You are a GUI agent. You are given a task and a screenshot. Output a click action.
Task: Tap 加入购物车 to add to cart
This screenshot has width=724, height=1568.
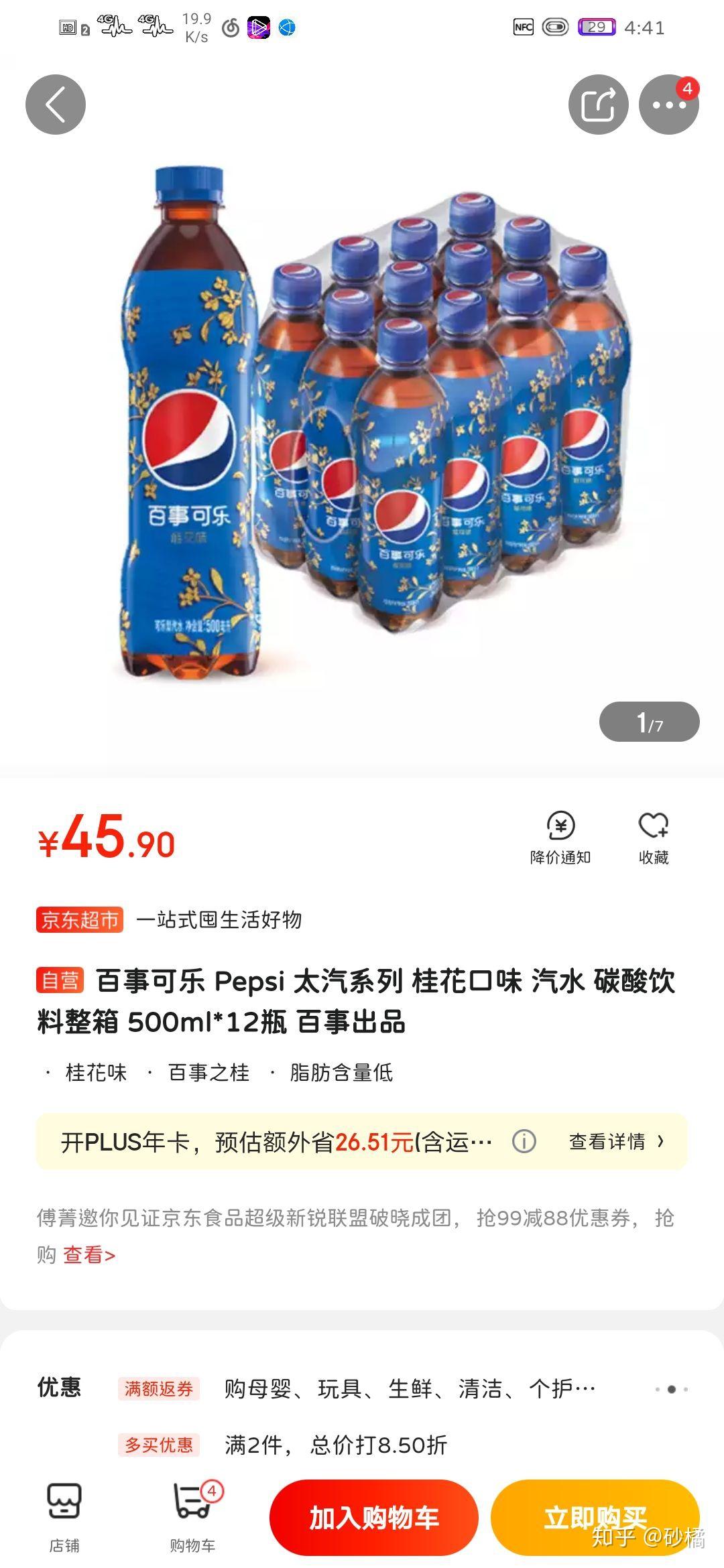pyautogui.click(x=373, y=1517)
